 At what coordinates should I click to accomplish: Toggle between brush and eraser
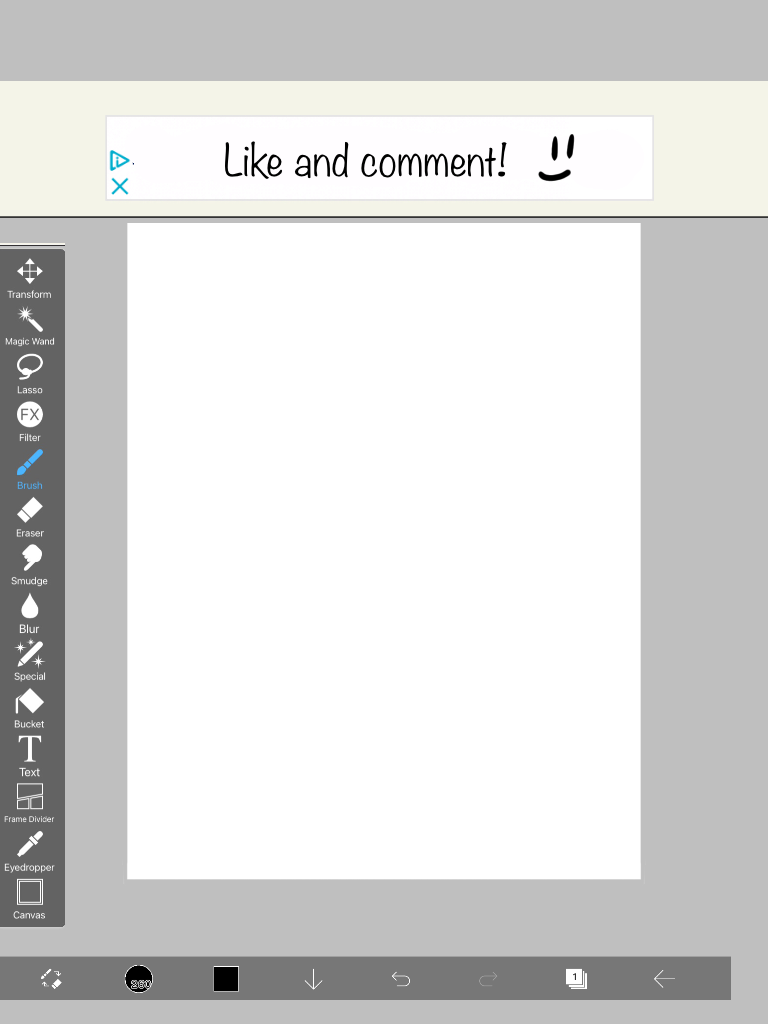[52, 979]
